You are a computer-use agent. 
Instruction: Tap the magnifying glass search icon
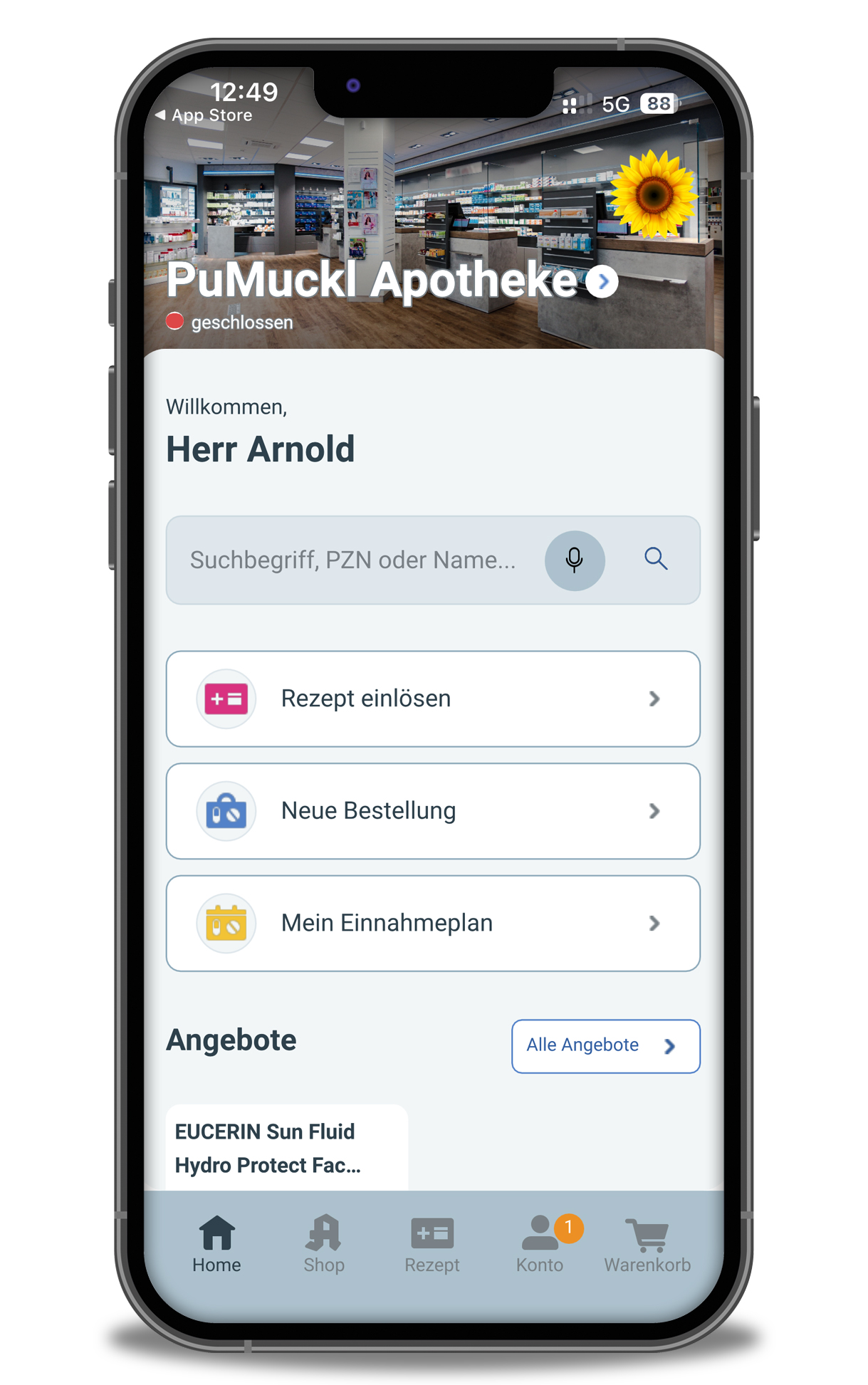656,559
